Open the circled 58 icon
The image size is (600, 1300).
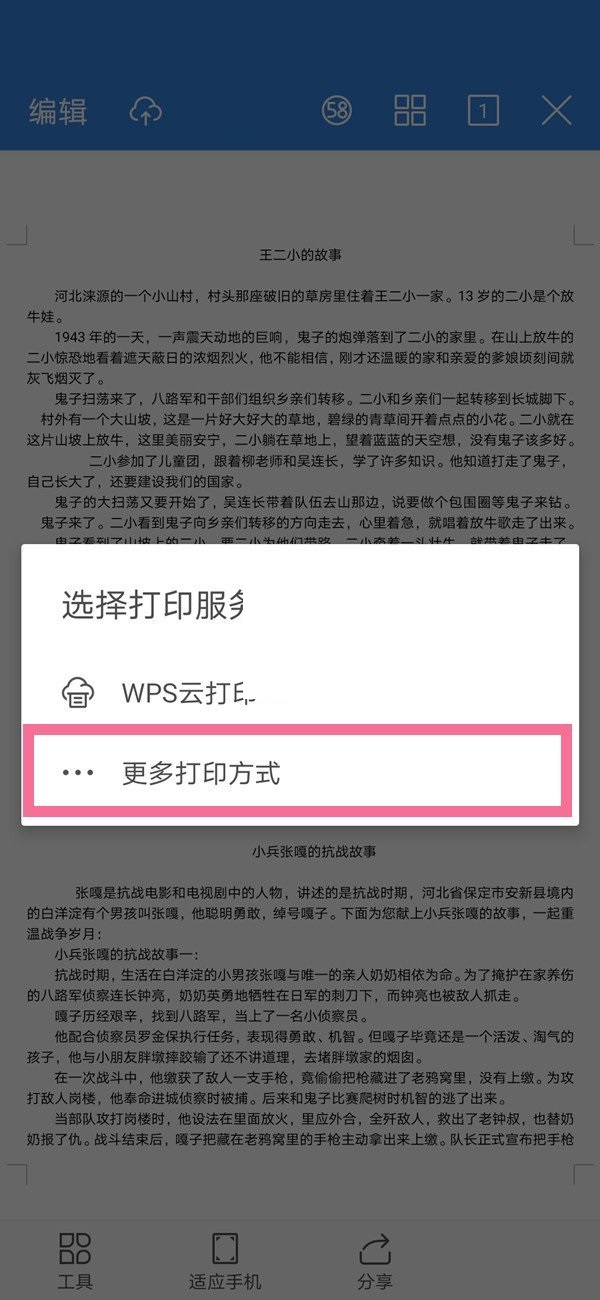coord(337,111)
